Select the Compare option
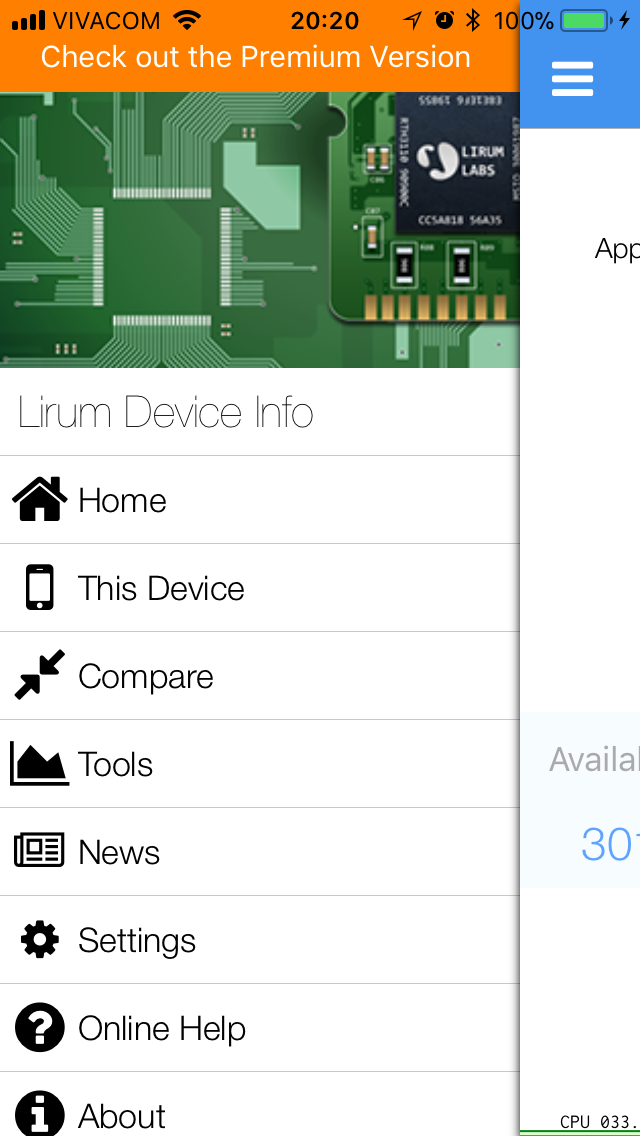Viewport: 640px width, 1136px height. click(x=259, y=676)
